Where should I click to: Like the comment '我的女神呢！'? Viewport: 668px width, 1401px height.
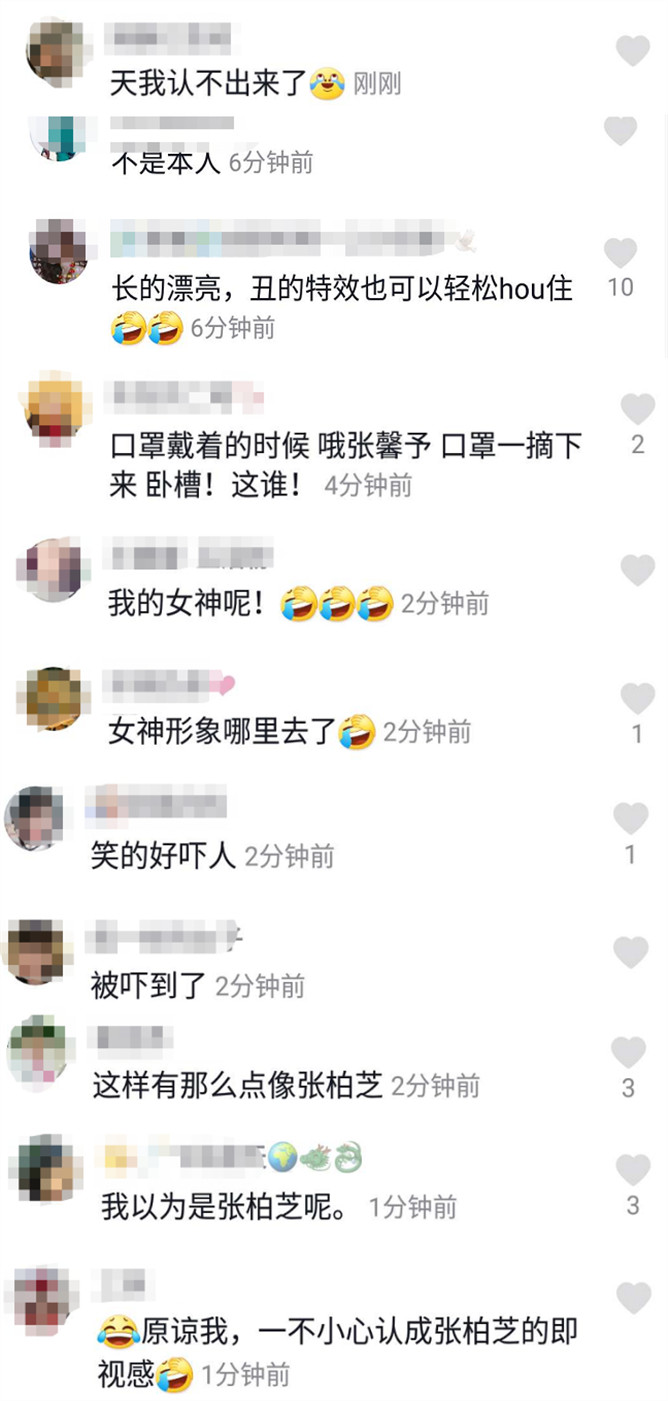[637, 571]
